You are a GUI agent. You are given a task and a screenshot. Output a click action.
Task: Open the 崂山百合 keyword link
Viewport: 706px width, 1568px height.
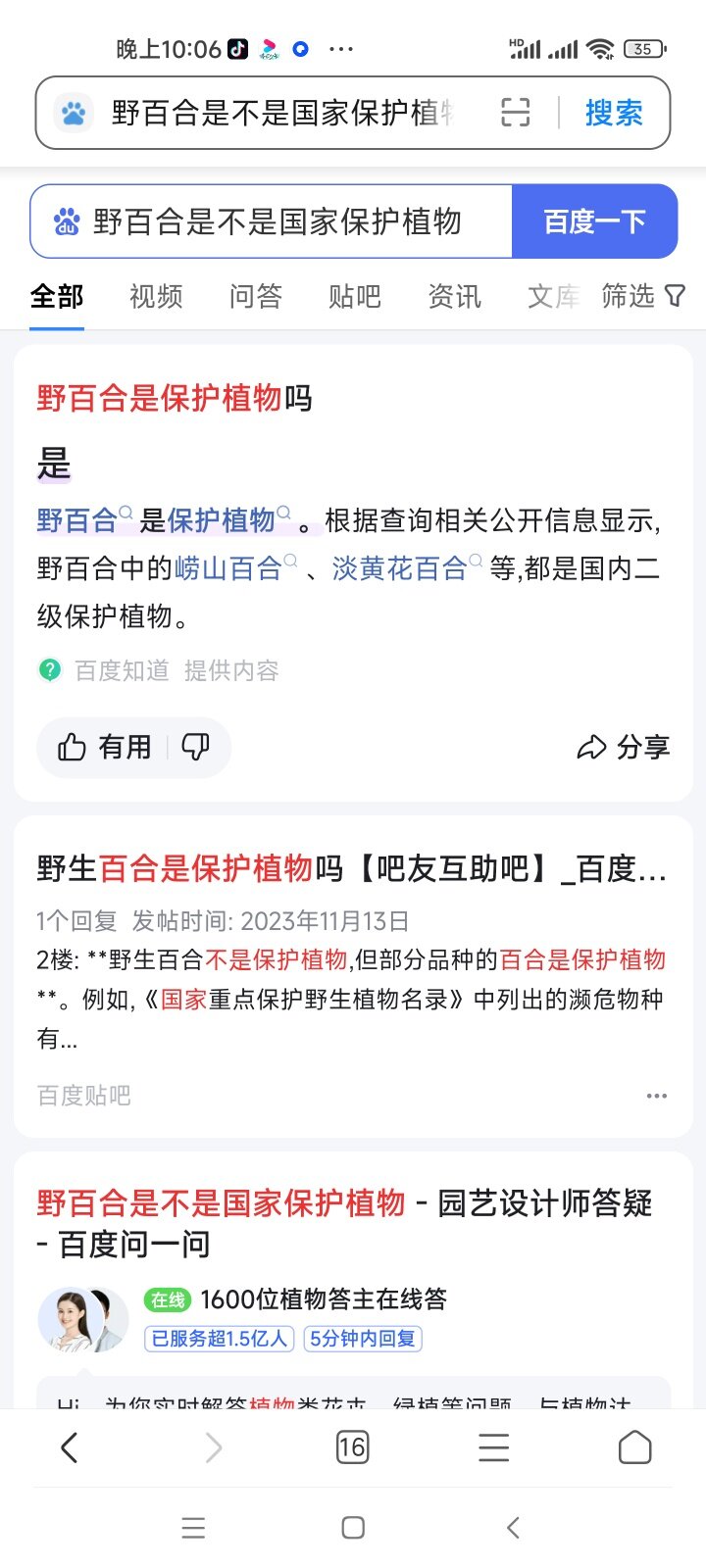(x=228, y=568)
